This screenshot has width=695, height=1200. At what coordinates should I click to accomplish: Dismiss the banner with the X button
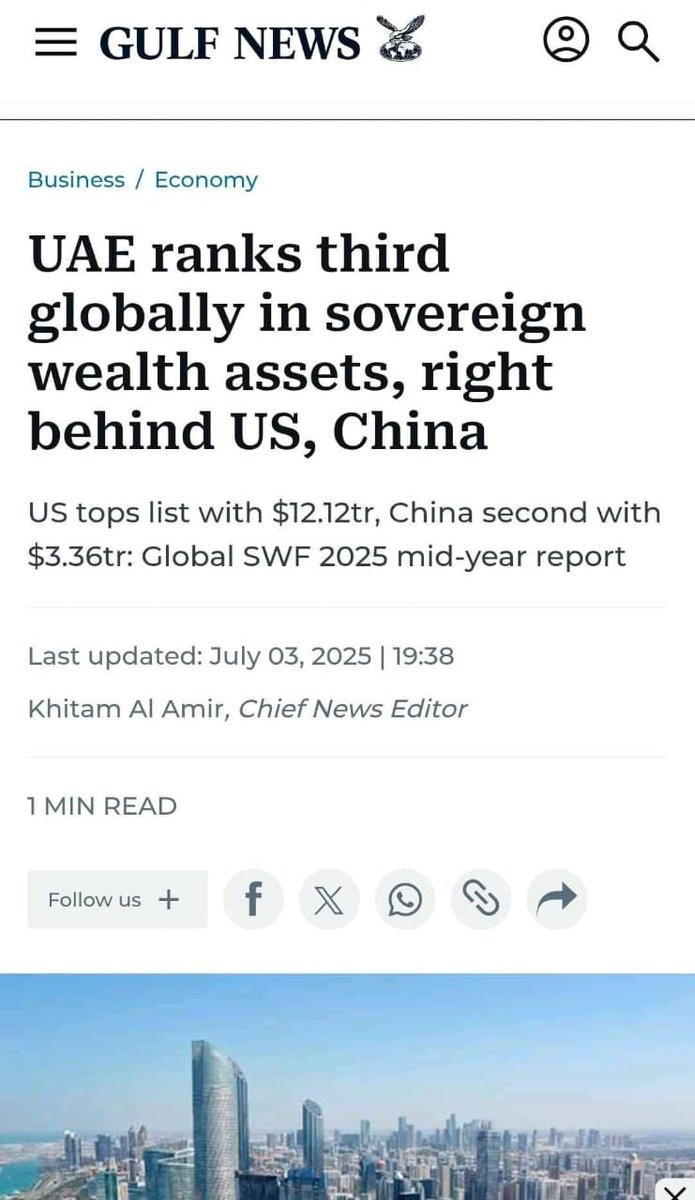click(x=675, y=1188)
